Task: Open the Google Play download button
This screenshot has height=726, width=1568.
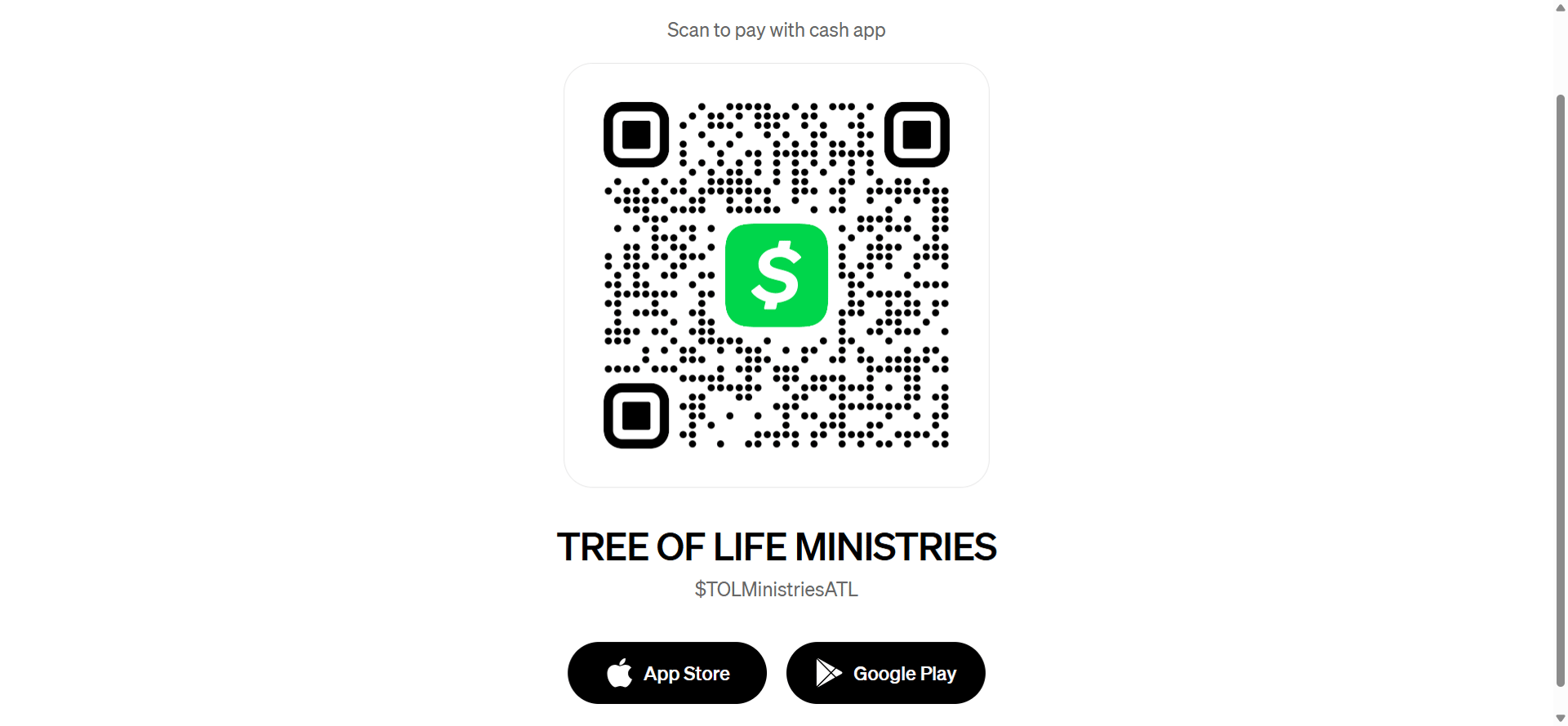Action: coord(885,673)
